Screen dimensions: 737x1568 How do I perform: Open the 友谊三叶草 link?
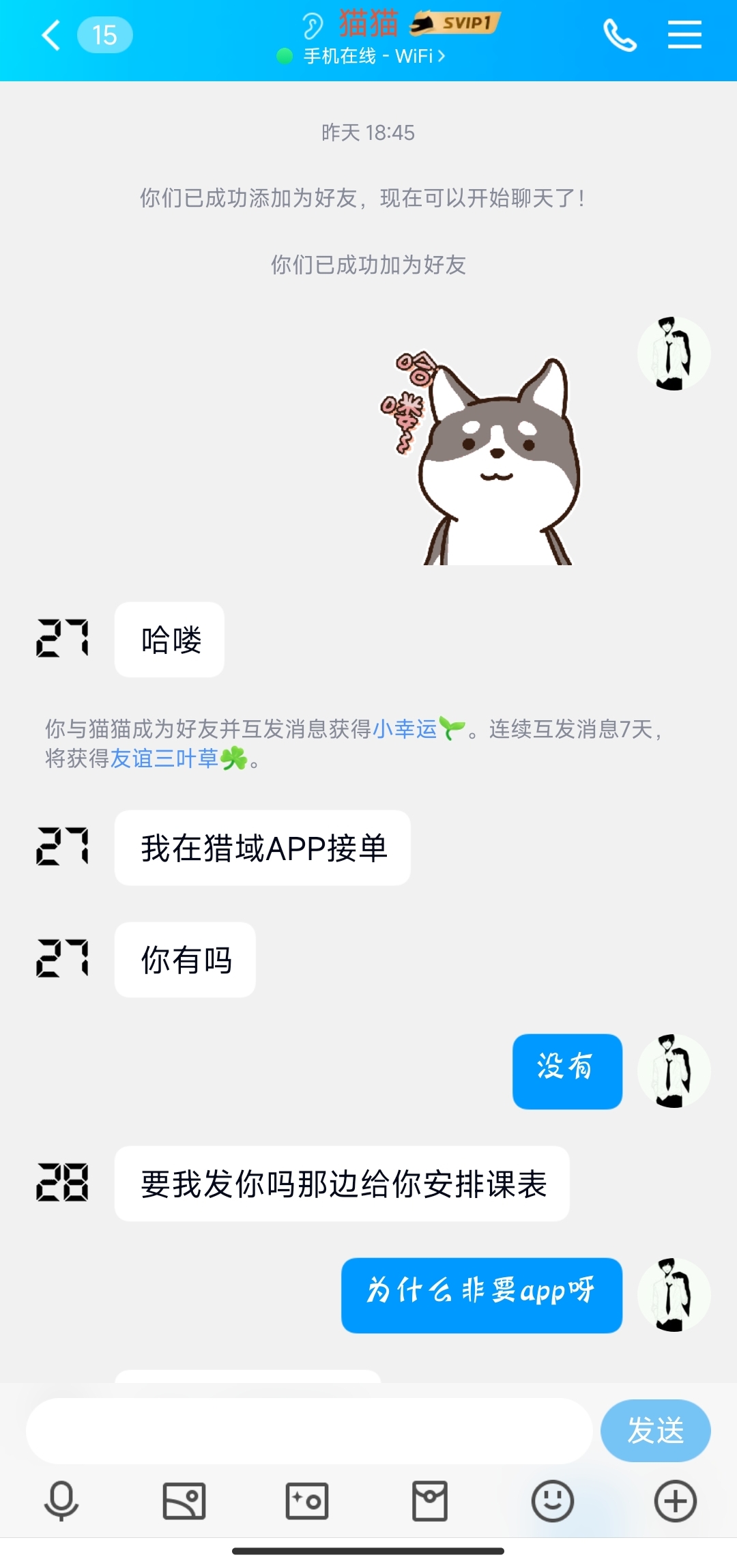[164, 758]
